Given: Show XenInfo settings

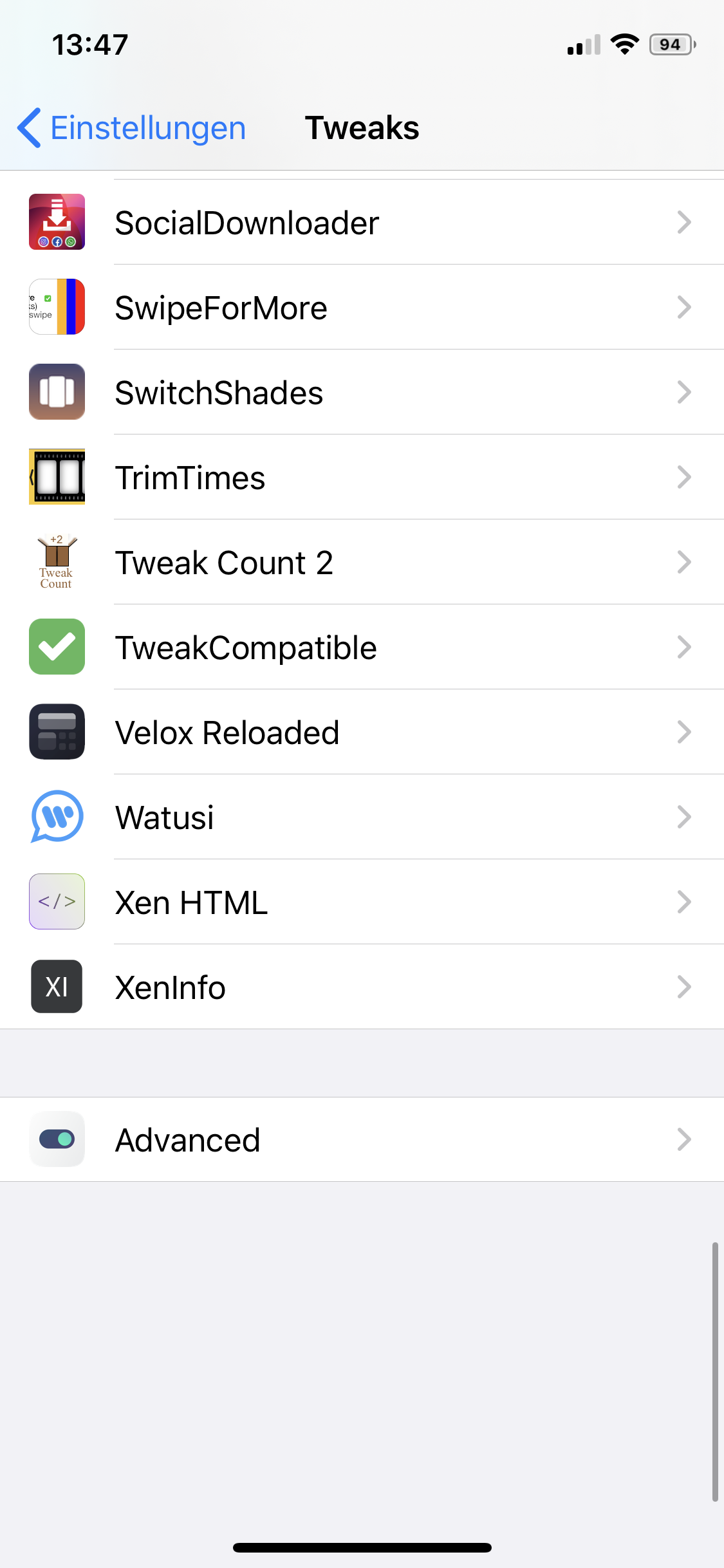Looking at the screenshot, I should pyautogui.click(x=362, y=987).
